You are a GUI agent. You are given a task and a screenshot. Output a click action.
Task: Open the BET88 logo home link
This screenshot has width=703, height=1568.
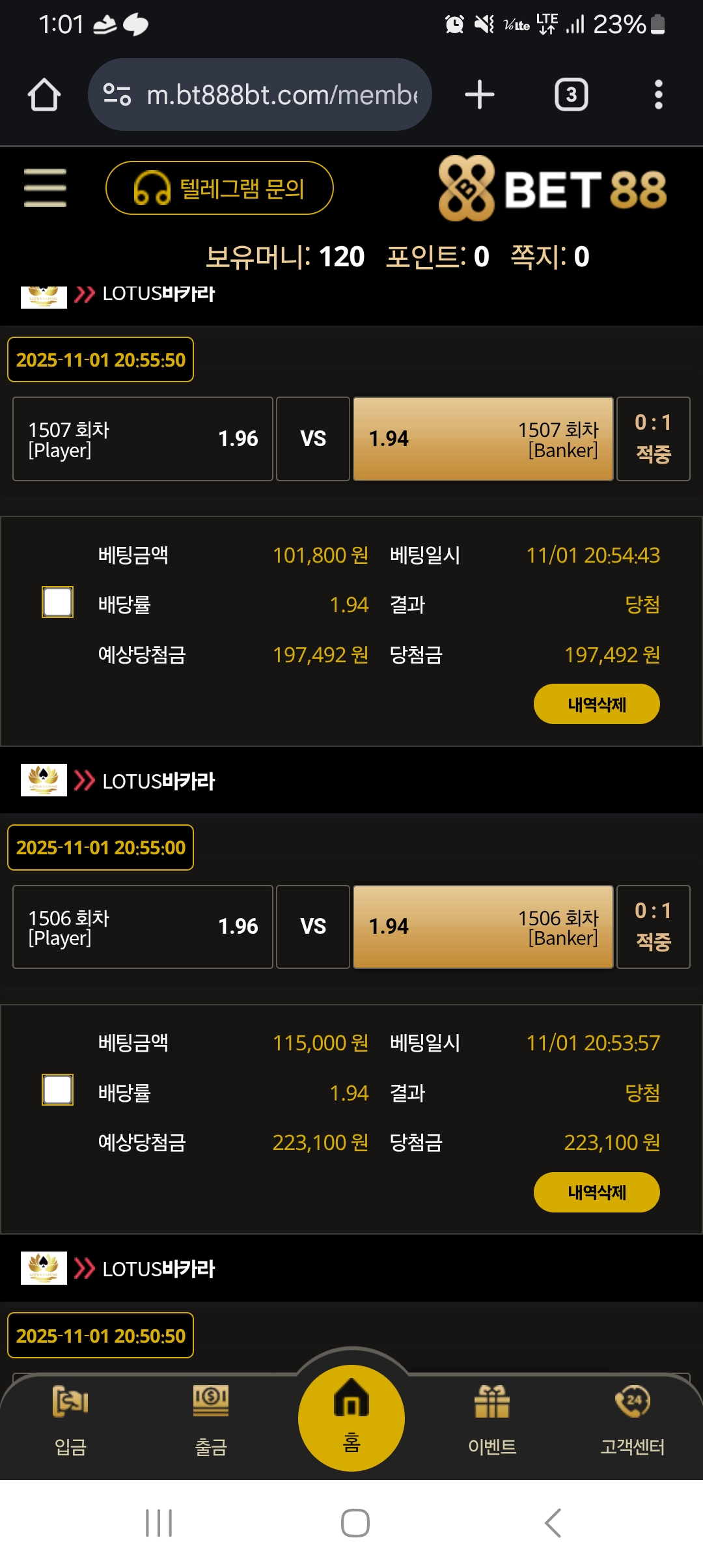pos(553,188)
